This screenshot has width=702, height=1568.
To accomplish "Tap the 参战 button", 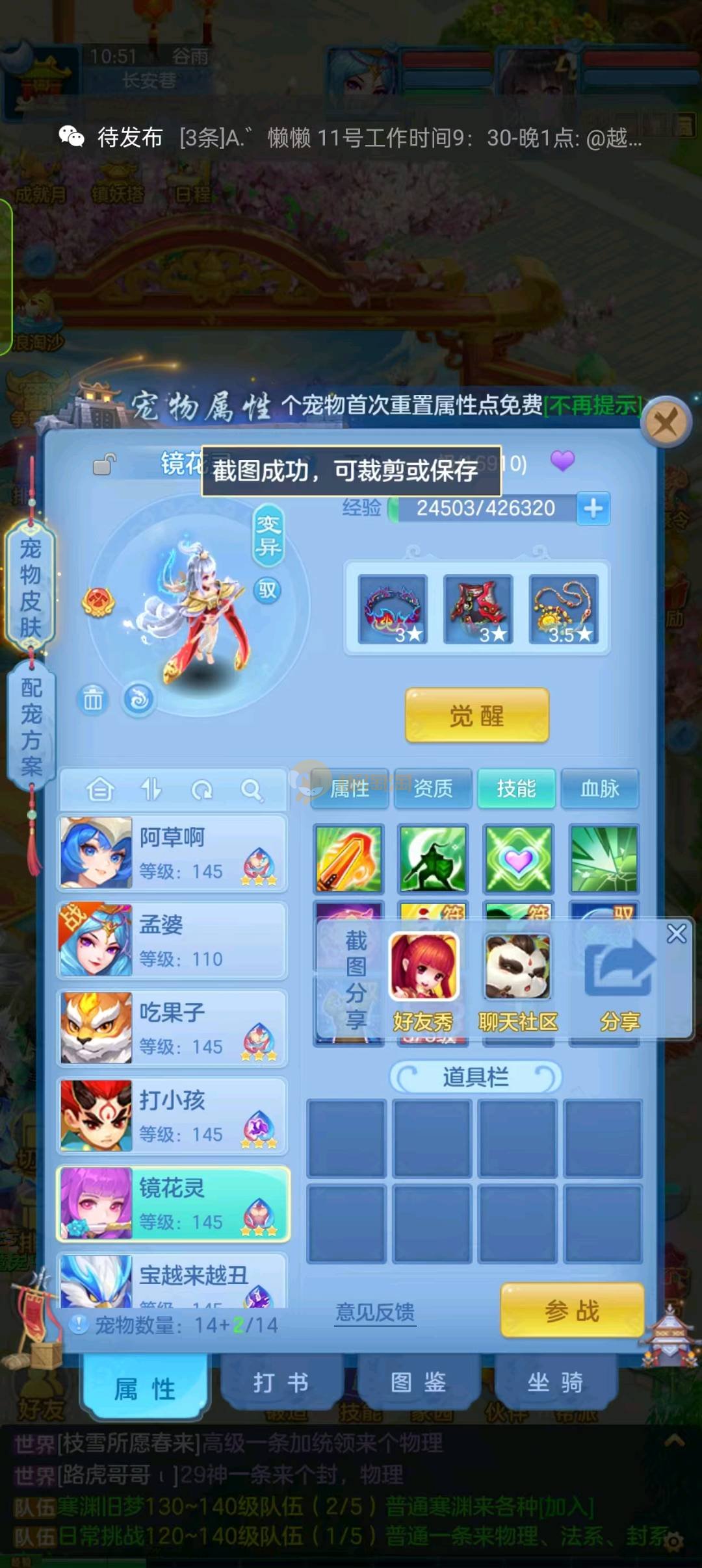I will tap(572, 1311).
